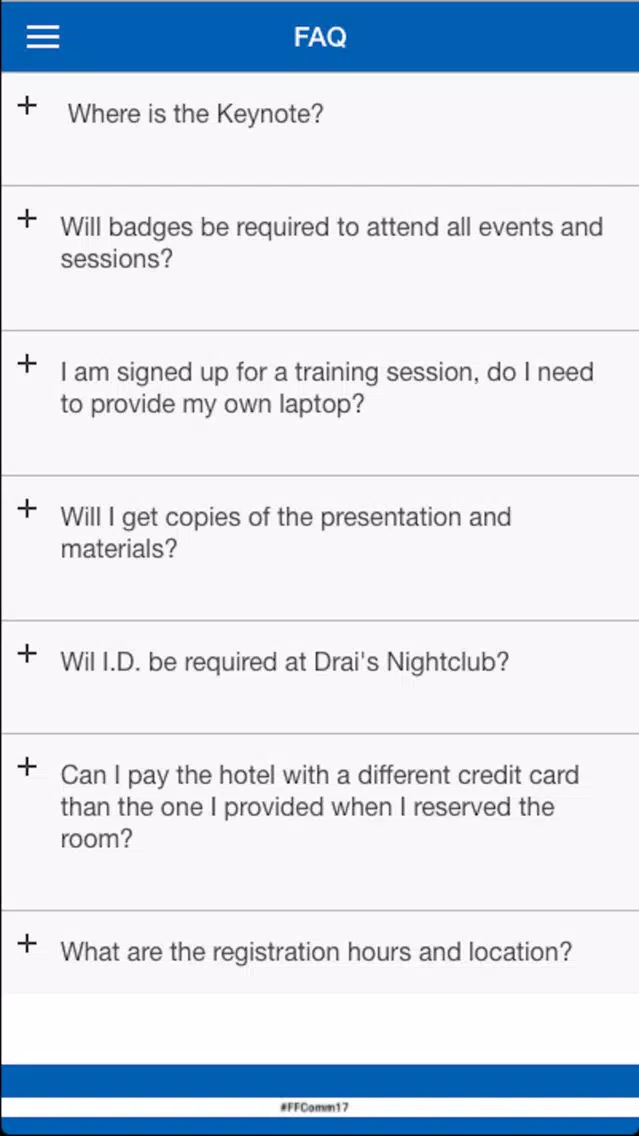Open the hamburger drawer menu
The width and height of the screenshot is (639, 1136).
(43, 36)
